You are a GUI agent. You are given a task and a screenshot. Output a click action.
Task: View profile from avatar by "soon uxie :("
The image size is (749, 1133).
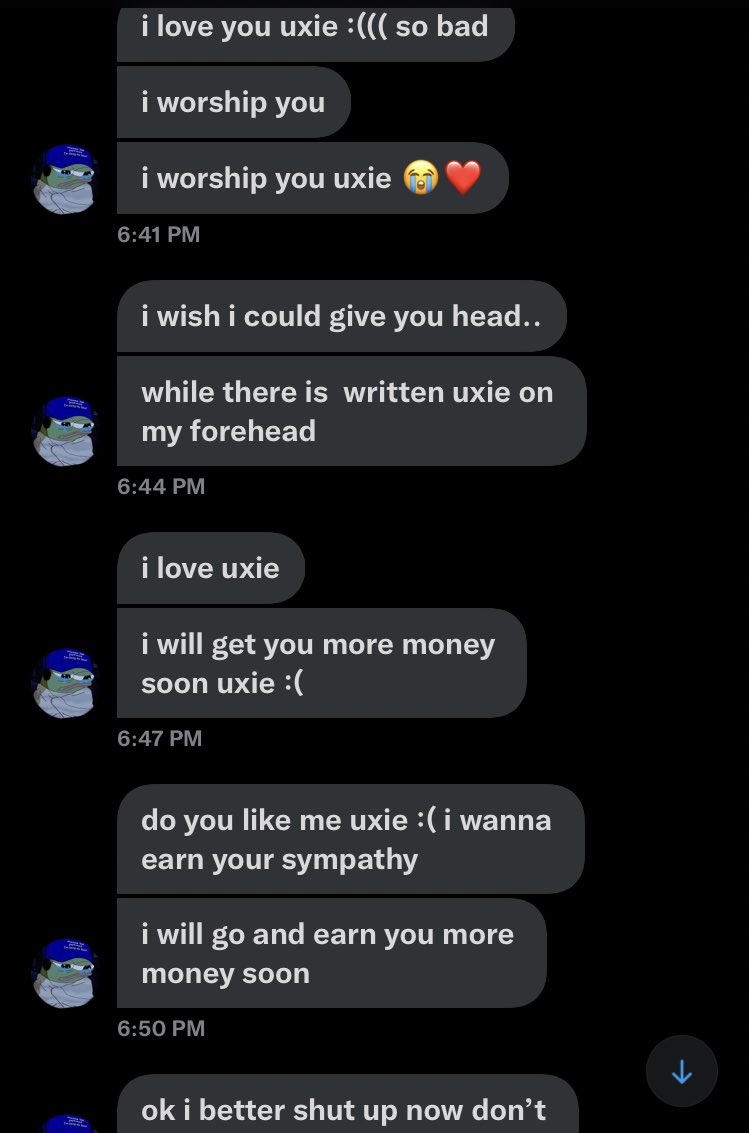[65, 683]
